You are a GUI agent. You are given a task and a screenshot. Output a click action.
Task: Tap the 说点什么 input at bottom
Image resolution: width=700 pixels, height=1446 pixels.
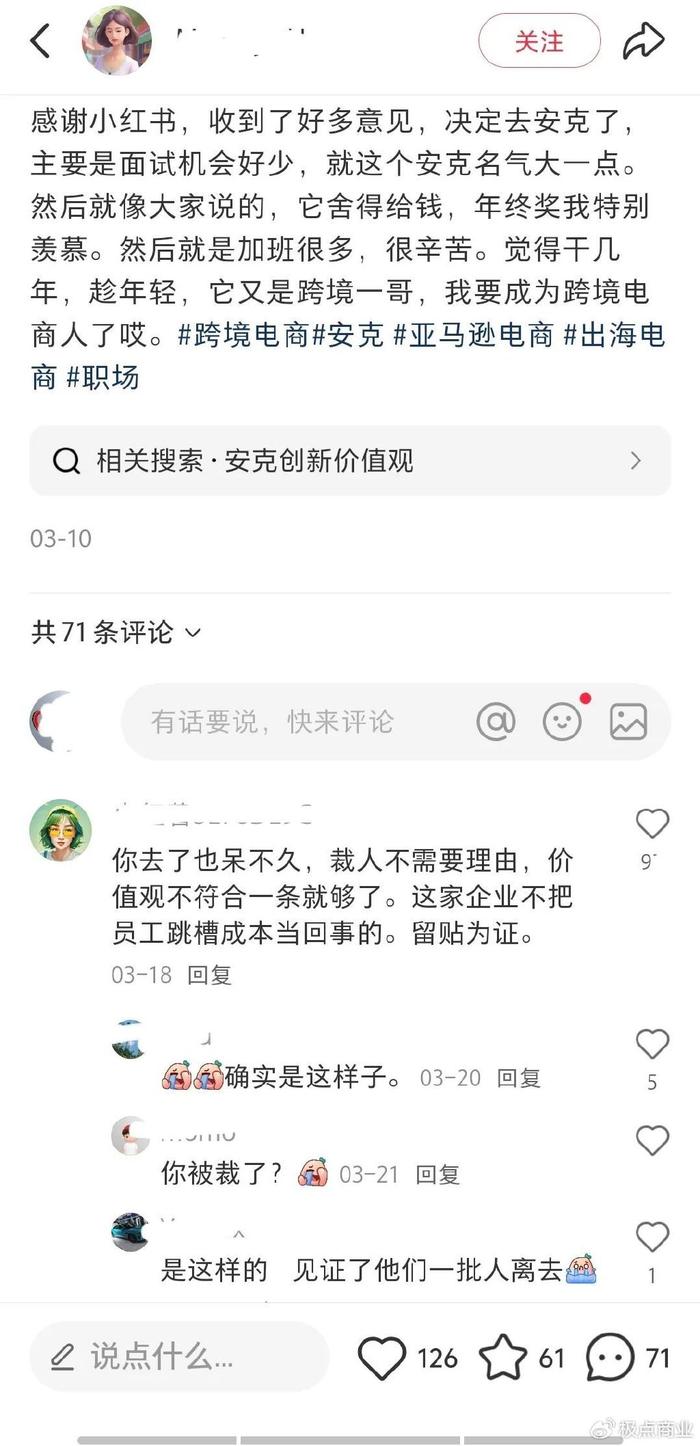coord(180,1357)
